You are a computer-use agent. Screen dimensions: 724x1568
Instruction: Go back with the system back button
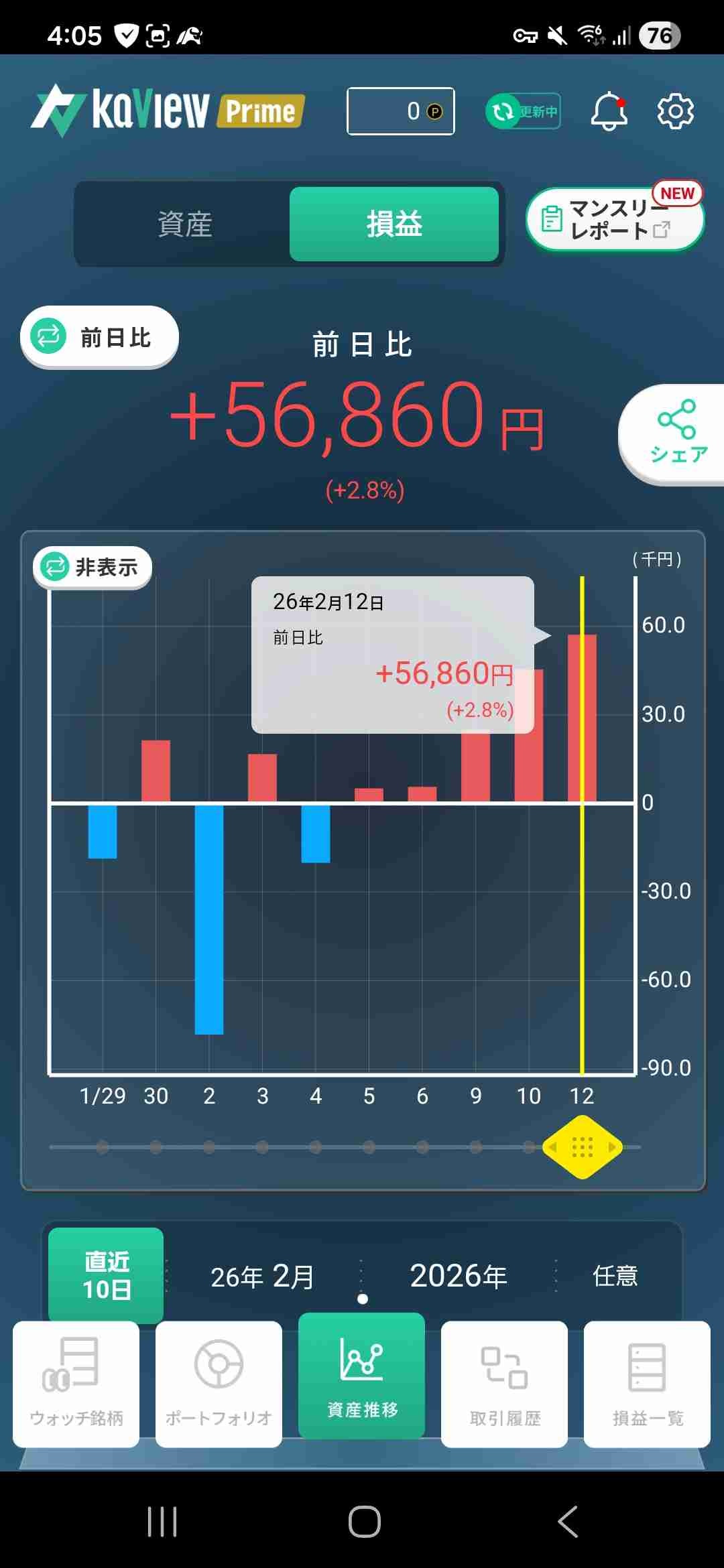(x=567, y=1522)
